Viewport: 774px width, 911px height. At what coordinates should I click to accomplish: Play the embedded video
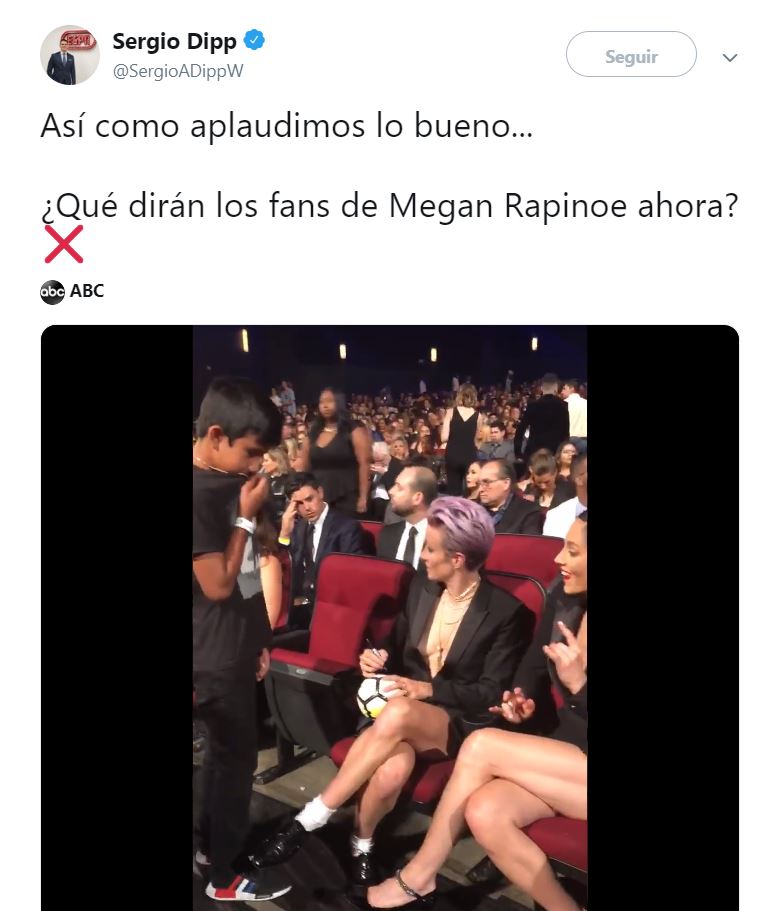tap(389, 617)
